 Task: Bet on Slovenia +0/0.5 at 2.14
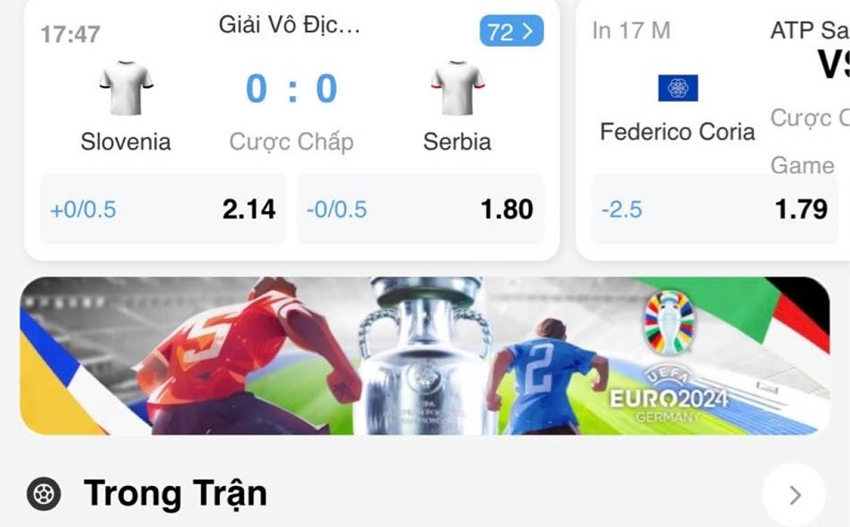162,209
